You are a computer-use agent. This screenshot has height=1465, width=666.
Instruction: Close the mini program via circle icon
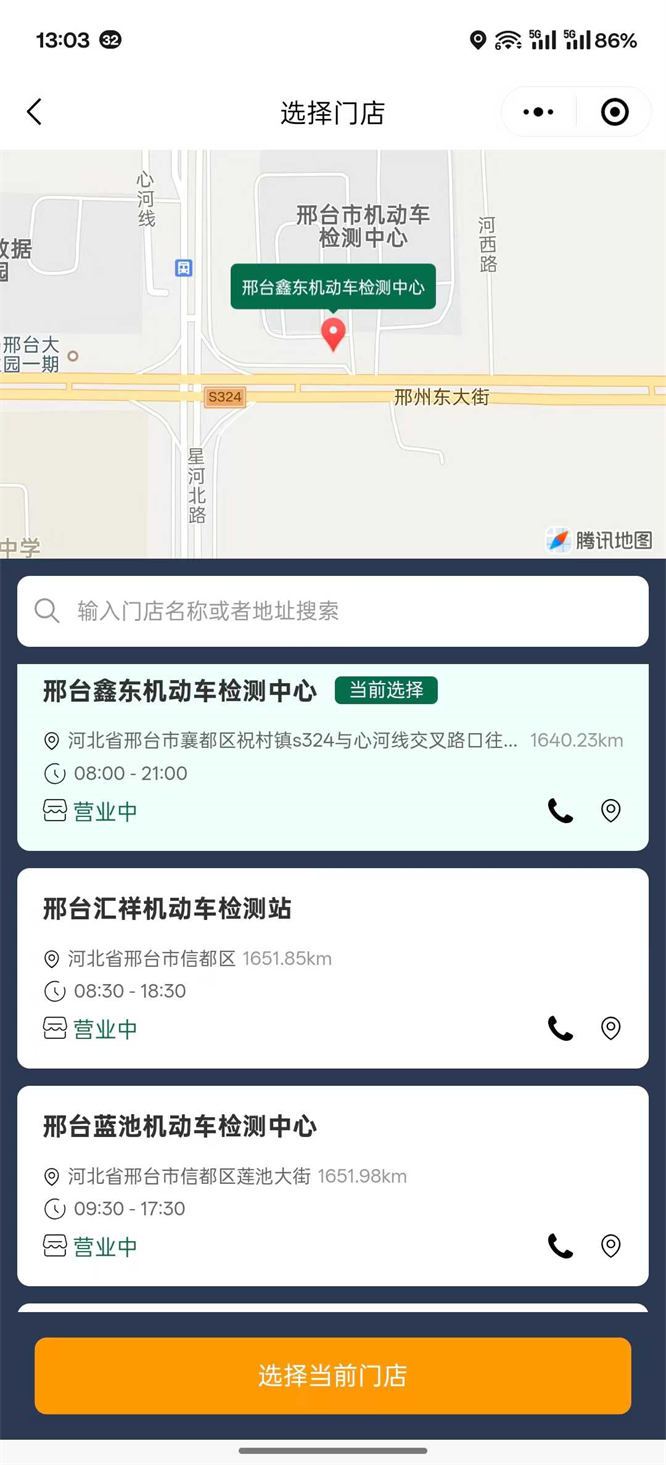[614, 112]
